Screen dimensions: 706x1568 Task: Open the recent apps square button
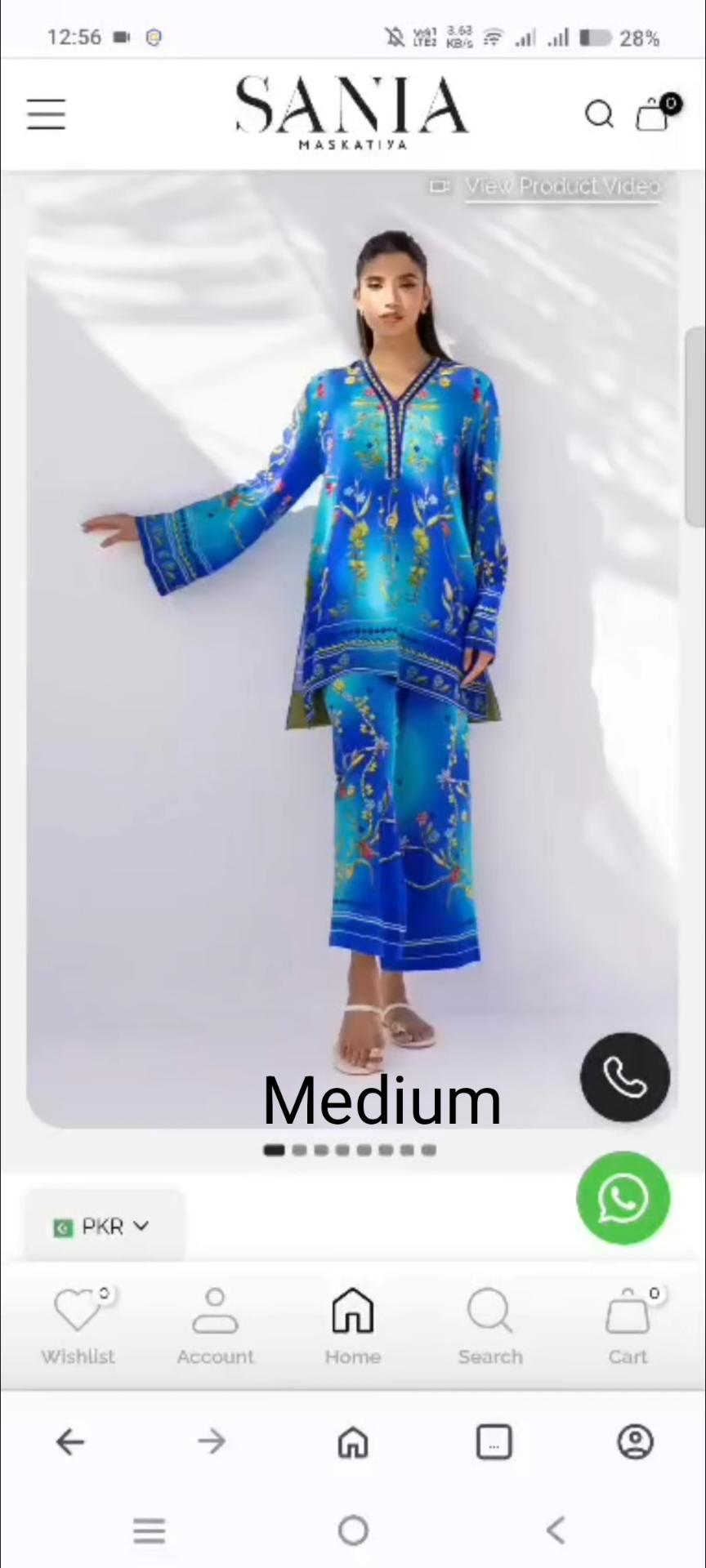coord(494,1442)
